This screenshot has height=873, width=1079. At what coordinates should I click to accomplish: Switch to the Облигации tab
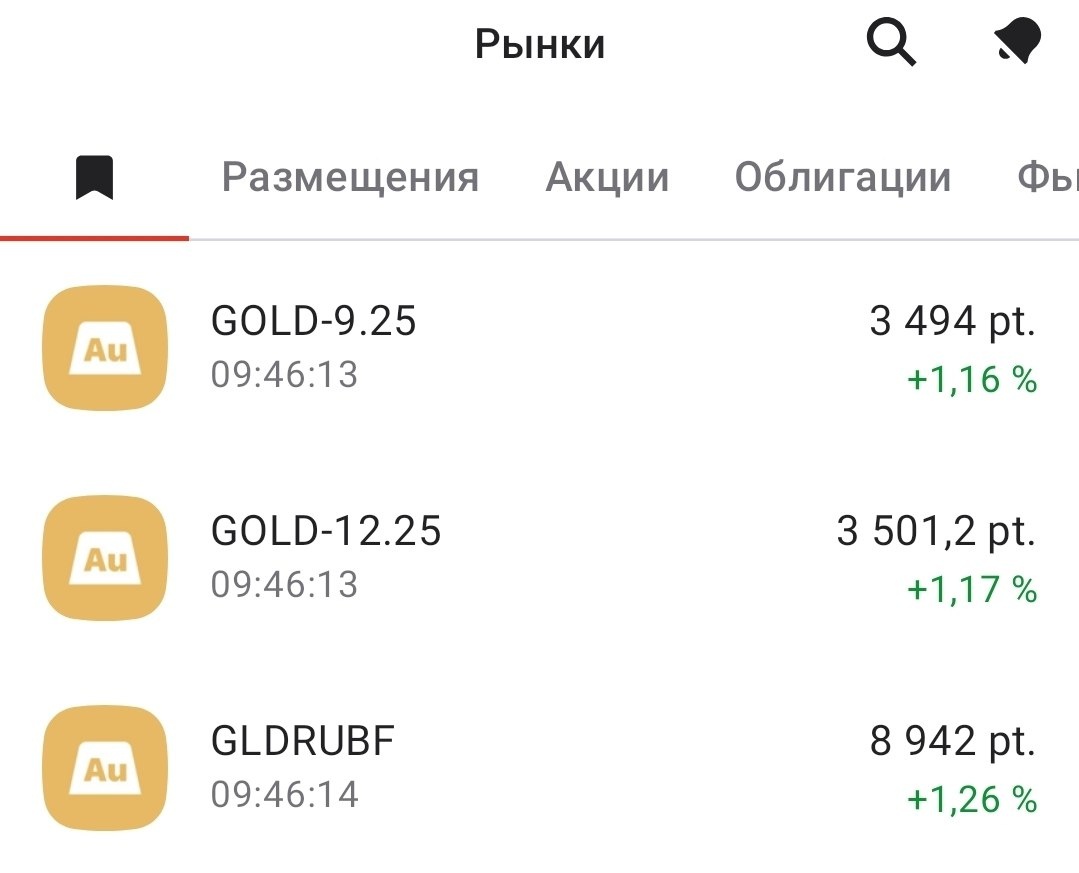click(843, 177)
